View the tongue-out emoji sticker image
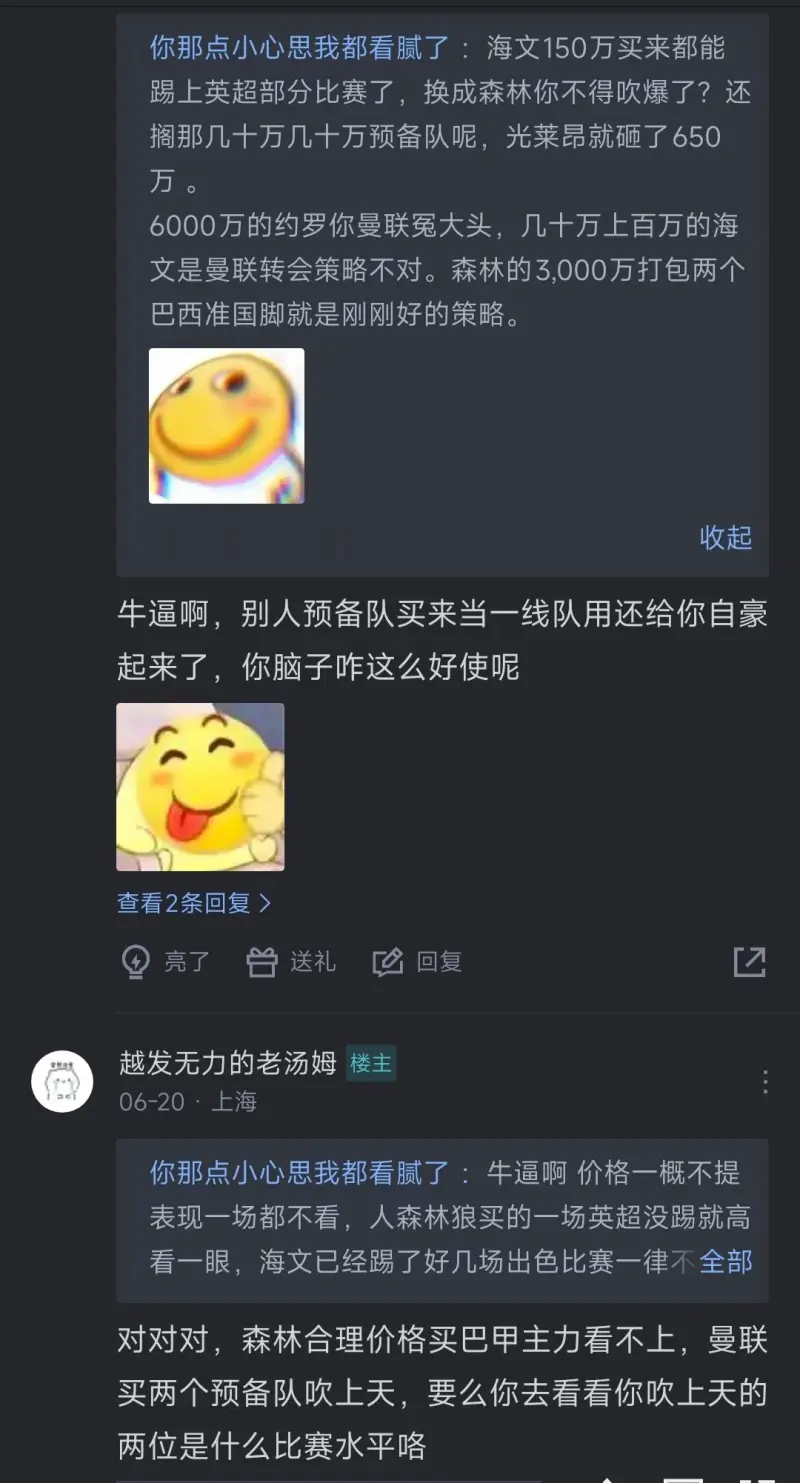This screenshot has height=1483, width=800. (x=200, y=786)
